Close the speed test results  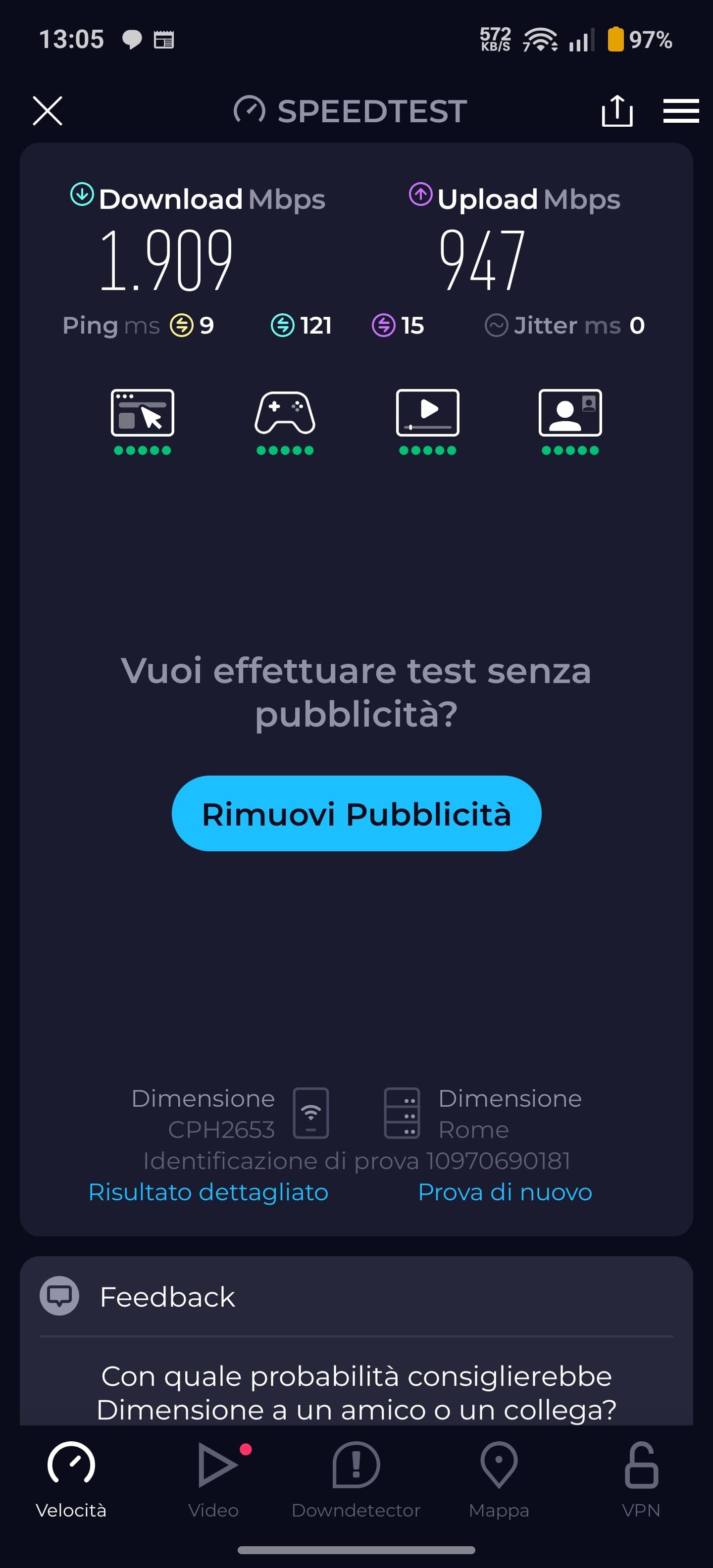48,111
